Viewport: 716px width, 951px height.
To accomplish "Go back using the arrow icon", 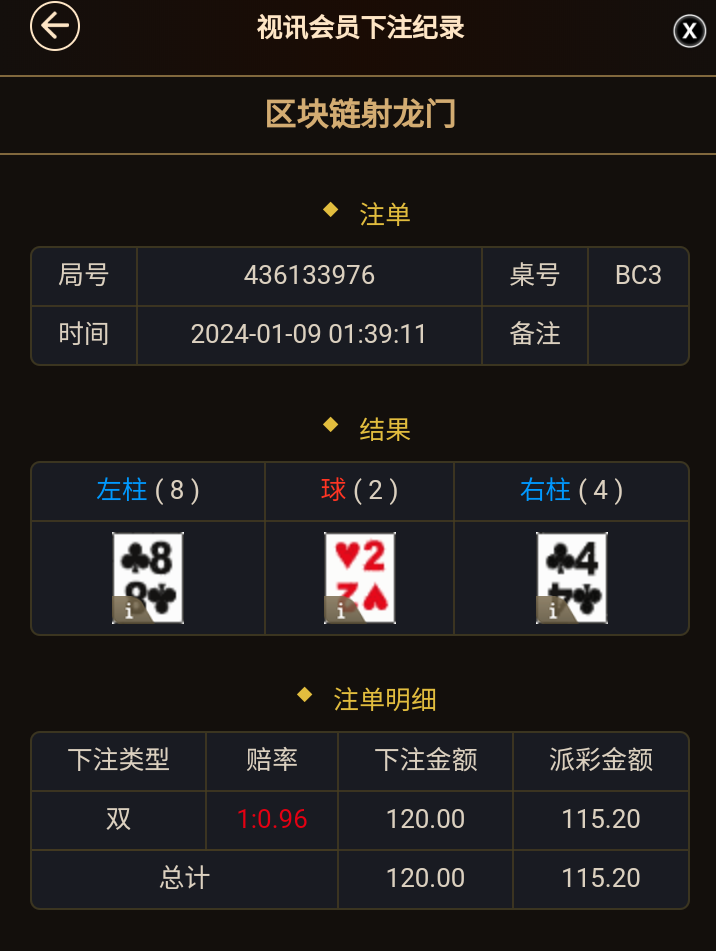I will 55,26.
